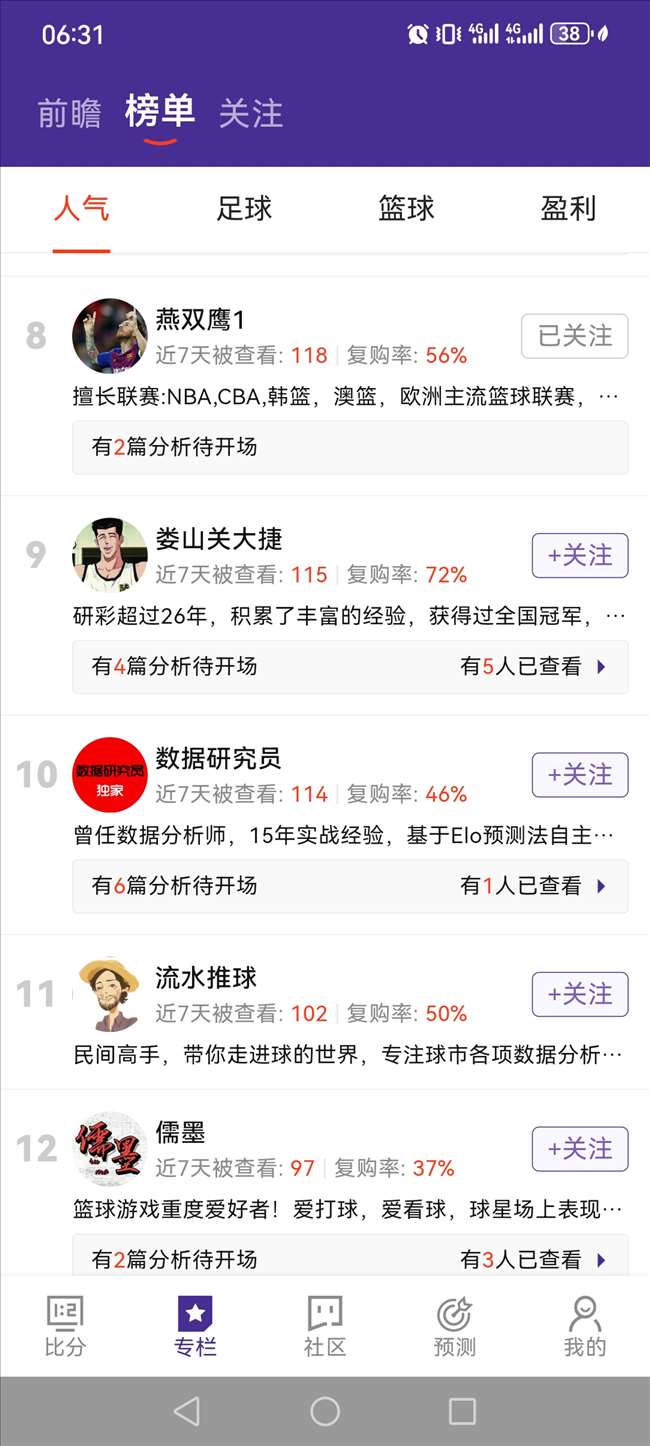Go to the 我的 bottom tab
Viewport: 650px width, 1446px height.
click(584, 1326)
